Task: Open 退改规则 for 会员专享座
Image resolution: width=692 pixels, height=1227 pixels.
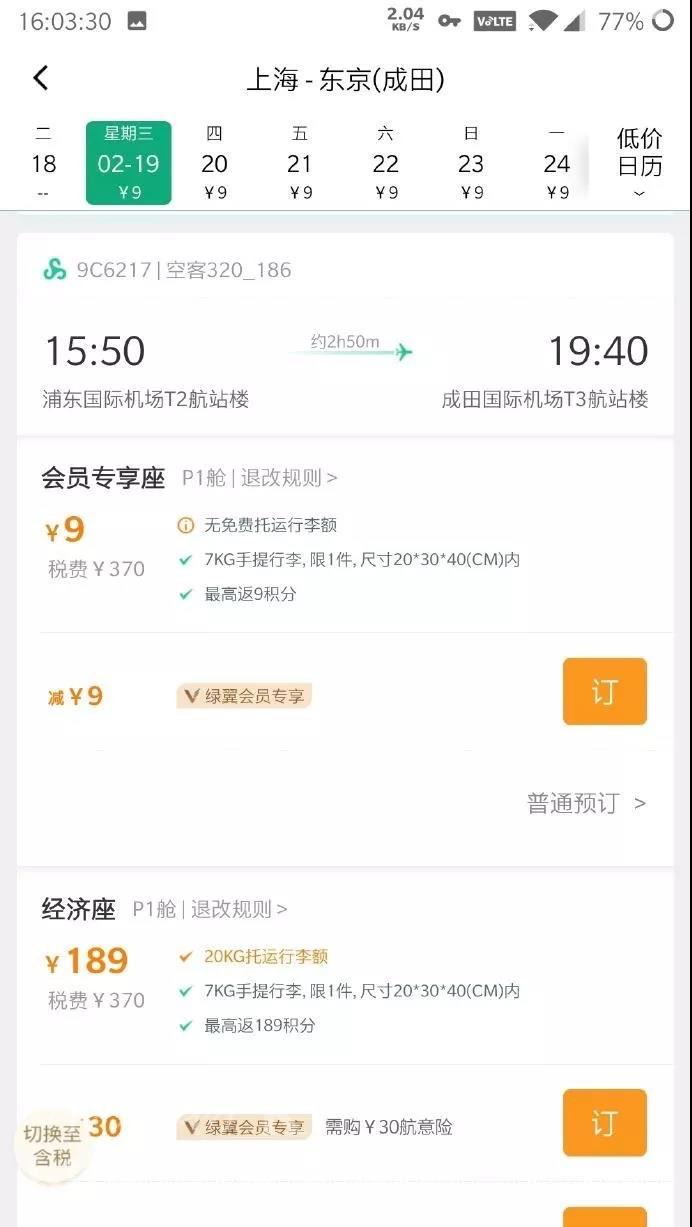Action: coord(289,478)
